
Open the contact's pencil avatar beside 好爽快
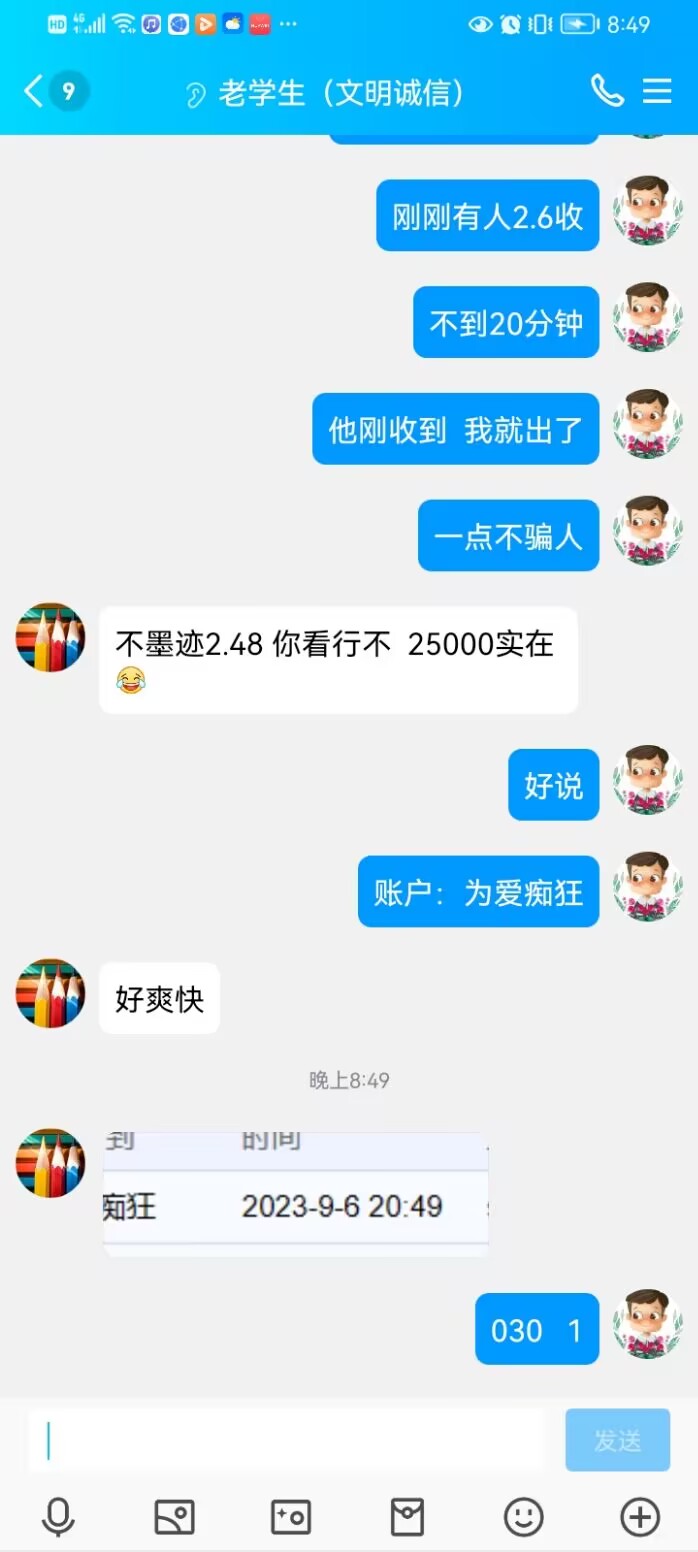click(x=50, y=993)
